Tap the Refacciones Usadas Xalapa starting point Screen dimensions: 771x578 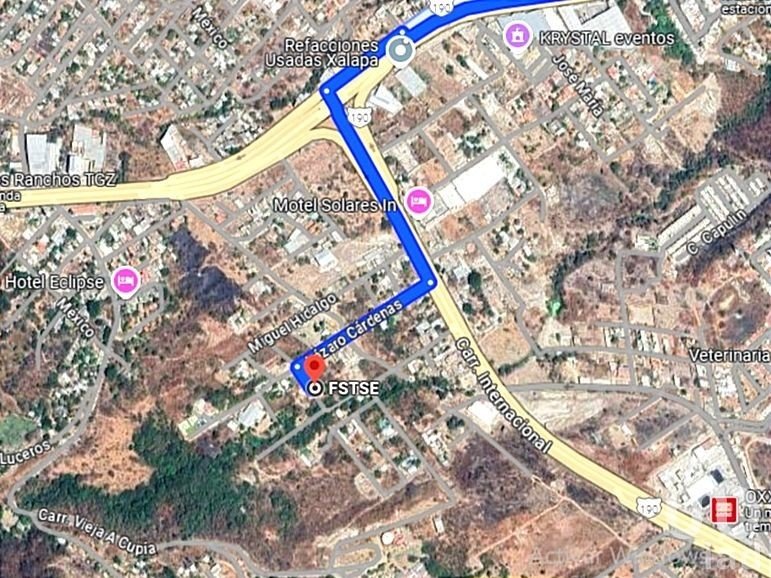click(402, 49)
